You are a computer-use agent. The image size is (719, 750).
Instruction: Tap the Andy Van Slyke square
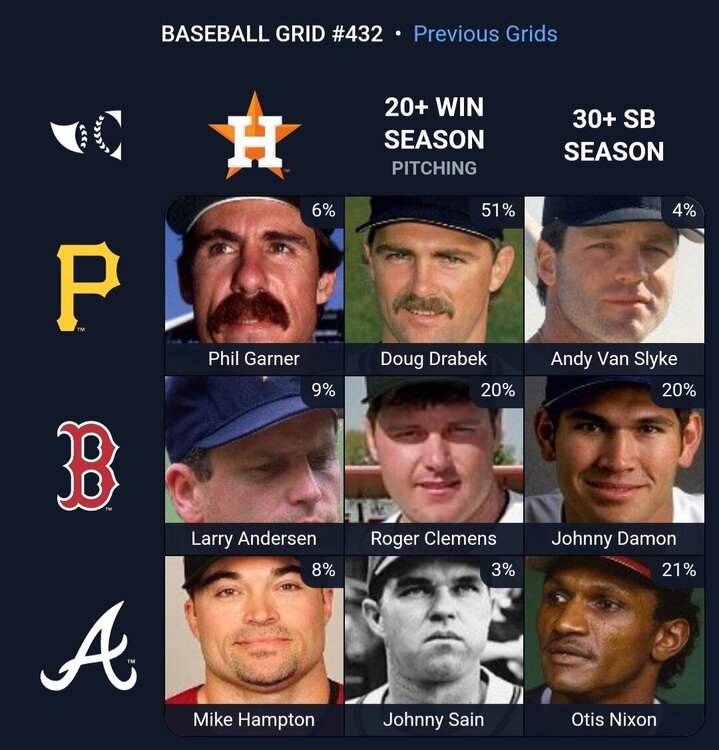coord(614,285)
